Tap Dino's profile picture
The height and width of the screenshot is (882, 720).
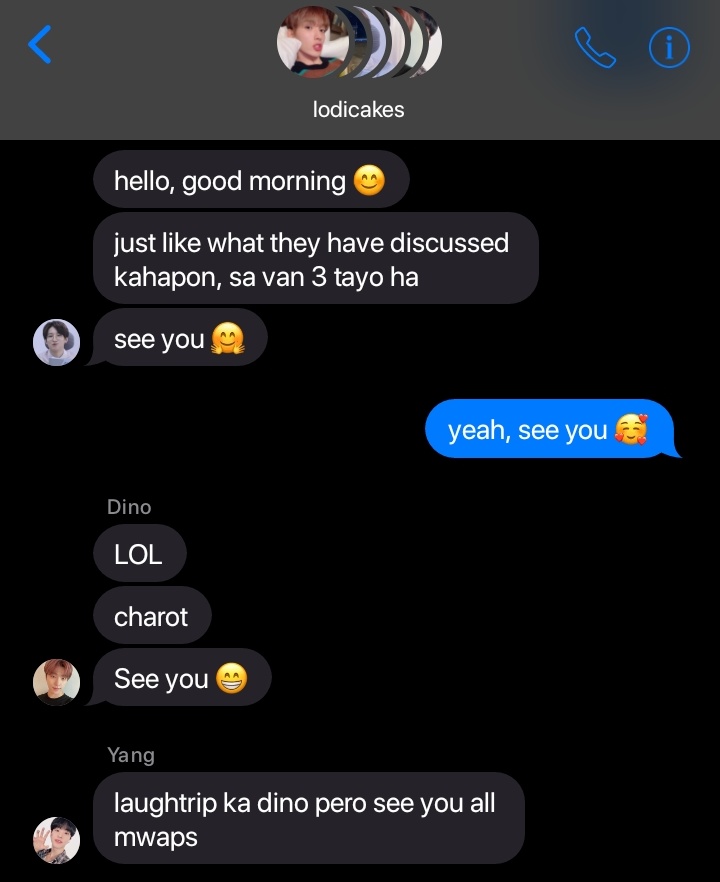[56, 682]
